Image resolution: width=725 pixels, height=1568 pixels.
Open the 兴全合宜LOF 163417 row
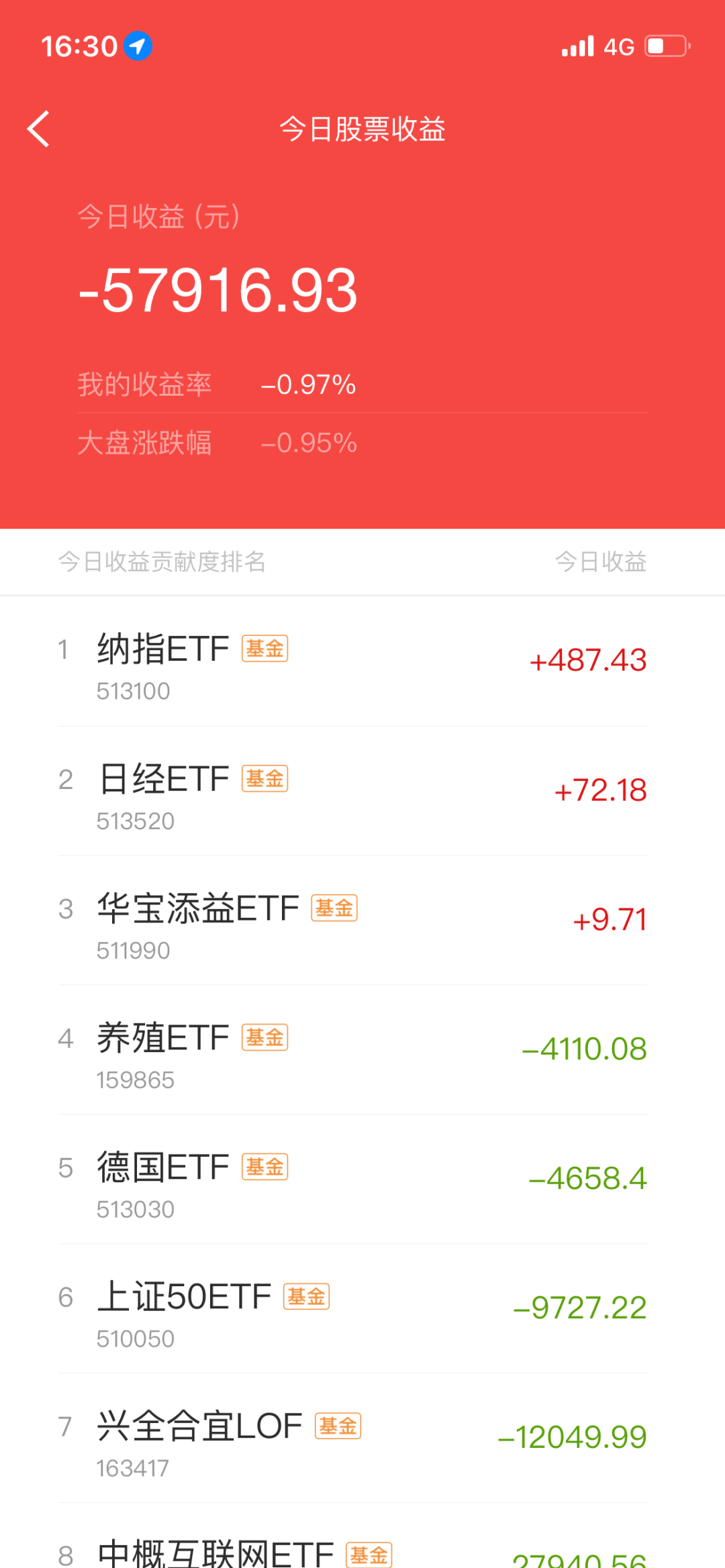pyautogui.click(x=362, y=1439)
